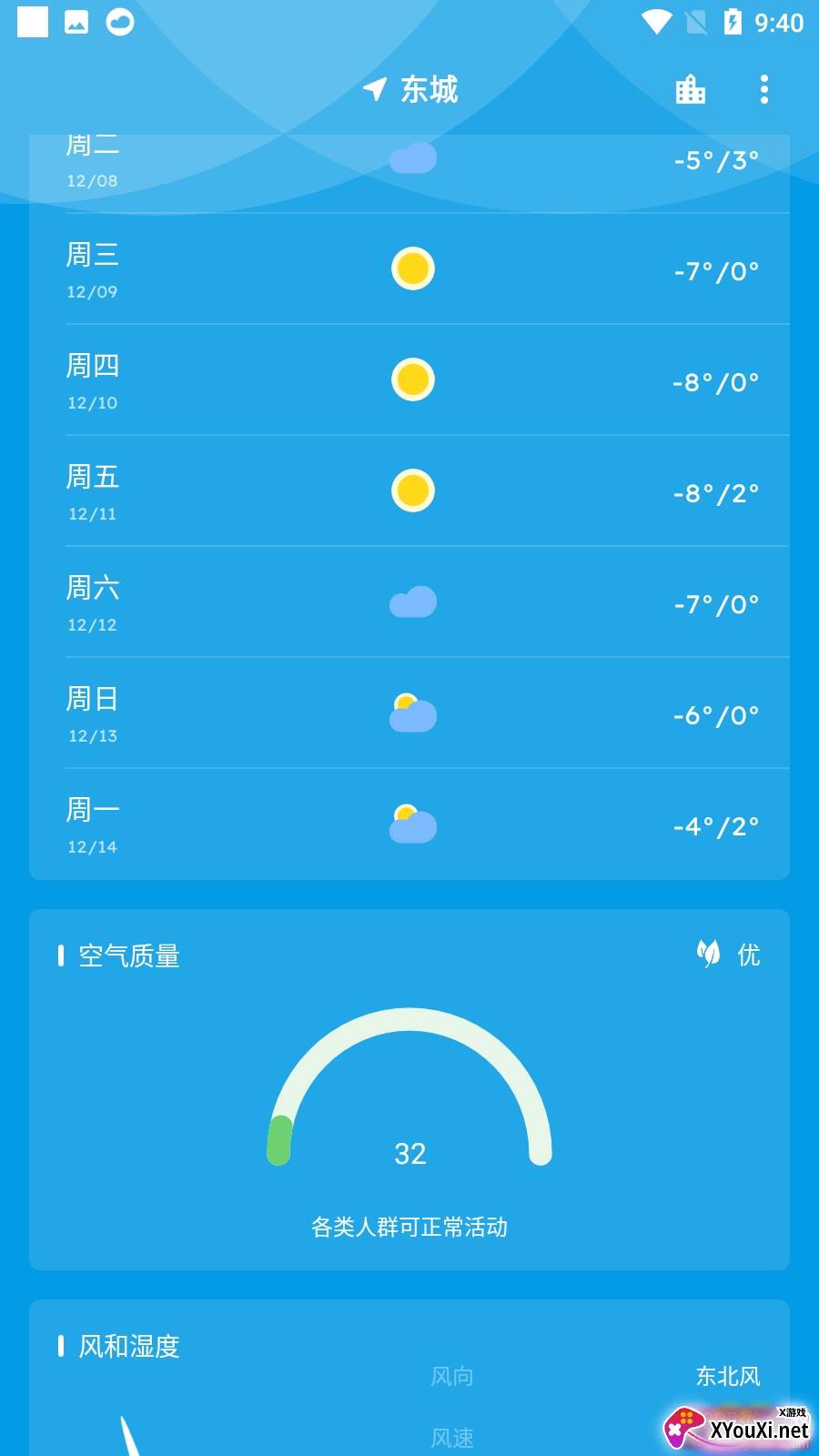Viewport: 819px width, 1456px height.
Task: Open the 风和湿度 wind and humidity card
Action: [409, 1378]
